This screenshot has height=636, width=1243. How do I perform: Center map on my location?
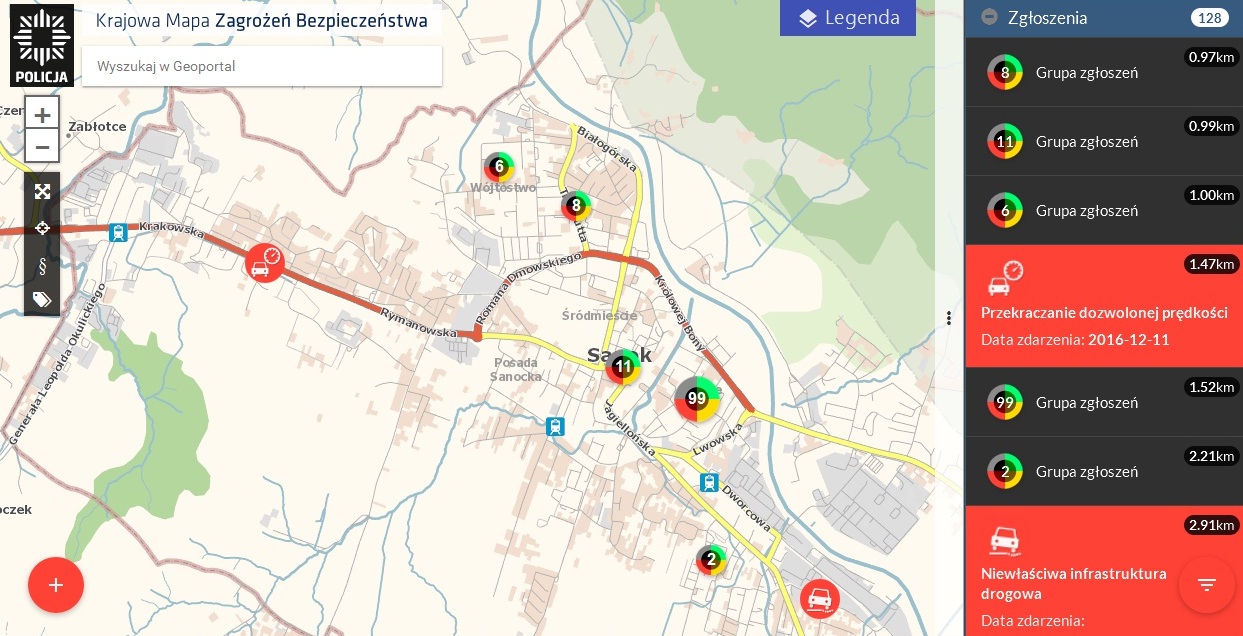click(x=42, y=228)
